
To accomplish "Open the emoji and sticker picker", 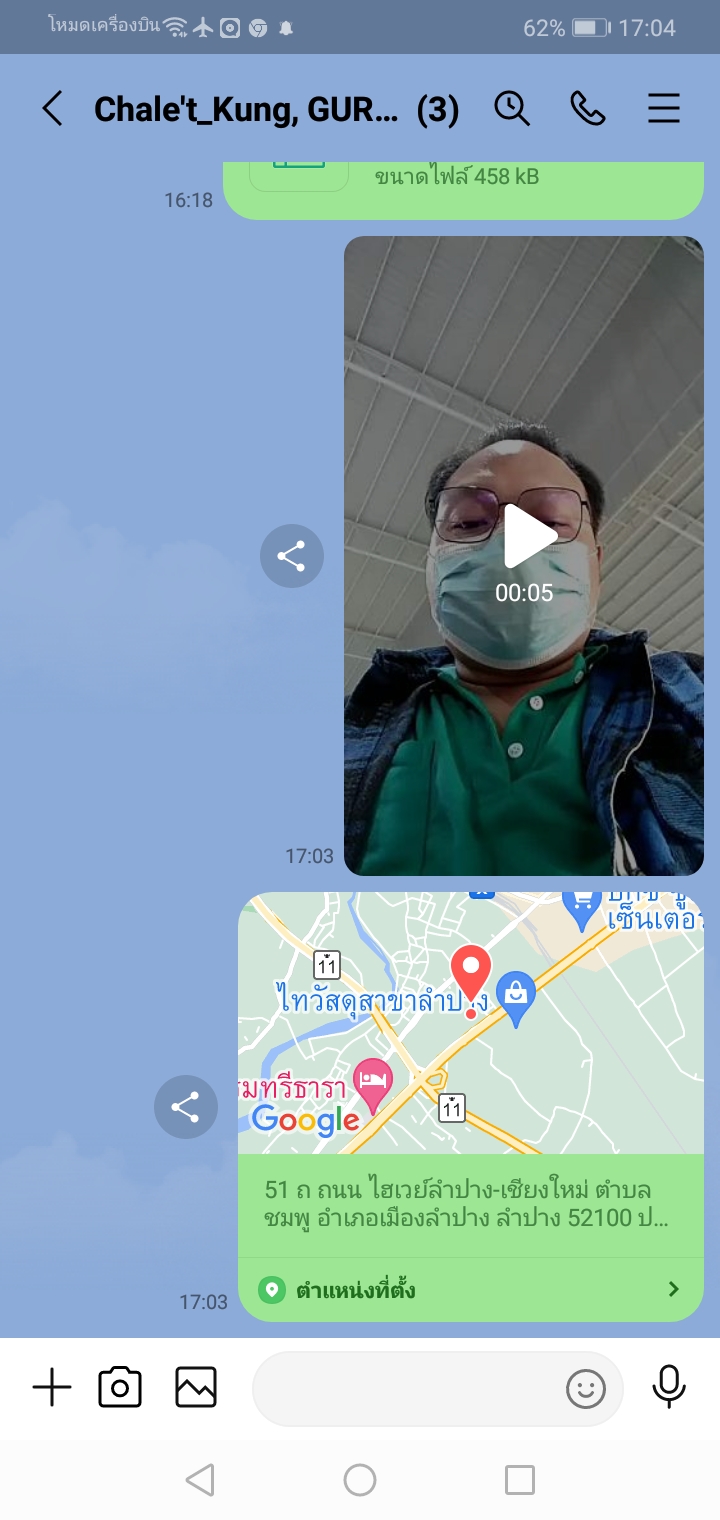I will [586, 1388].
